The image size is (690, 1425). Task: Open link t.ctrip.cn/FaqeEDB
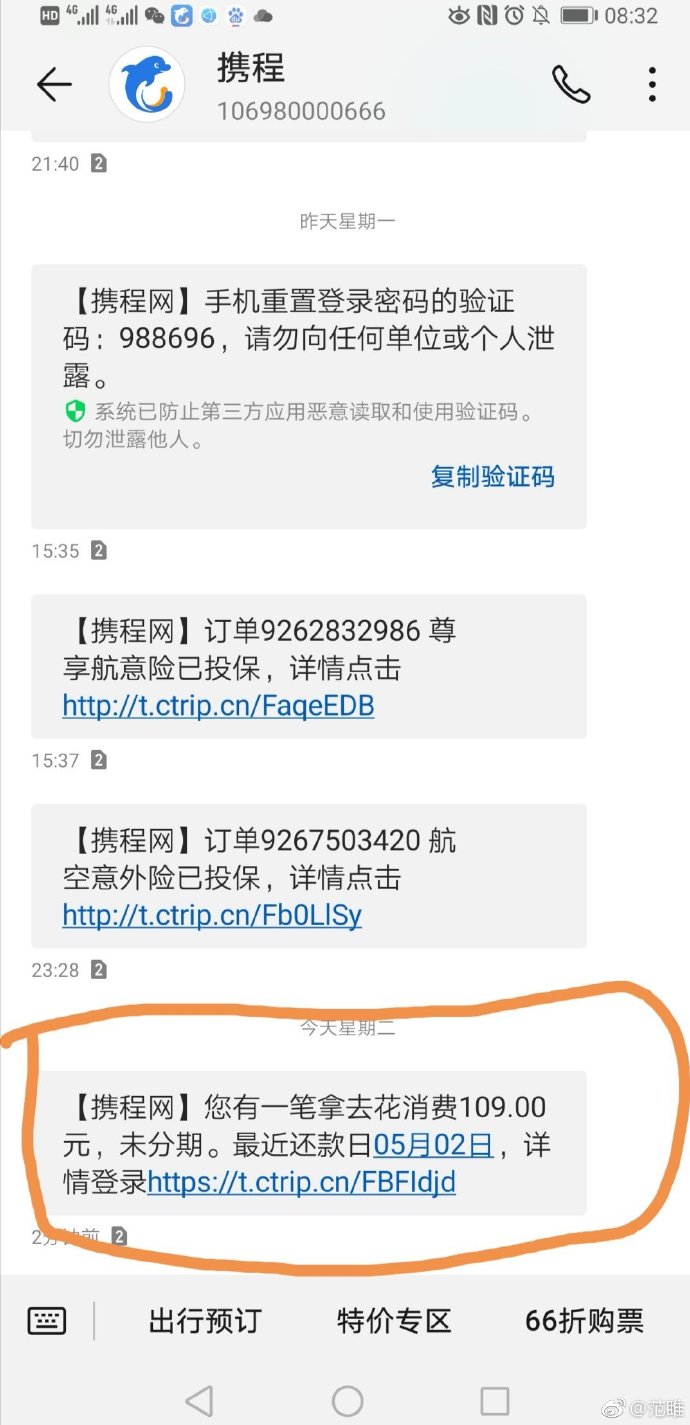pos(218,706)
